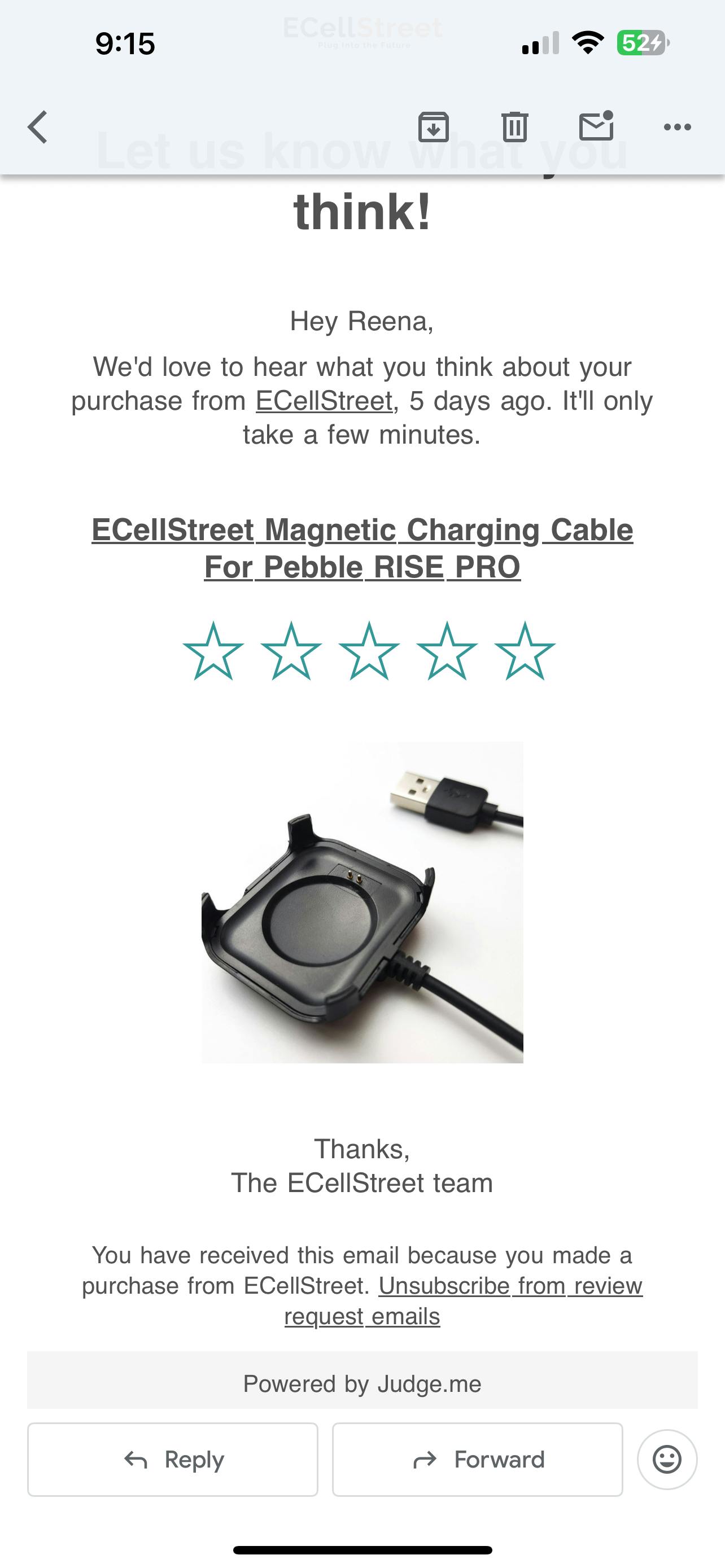Unsubscribe from review request emails
The width and height of the screenshot is (725, 1568).
463,1301
